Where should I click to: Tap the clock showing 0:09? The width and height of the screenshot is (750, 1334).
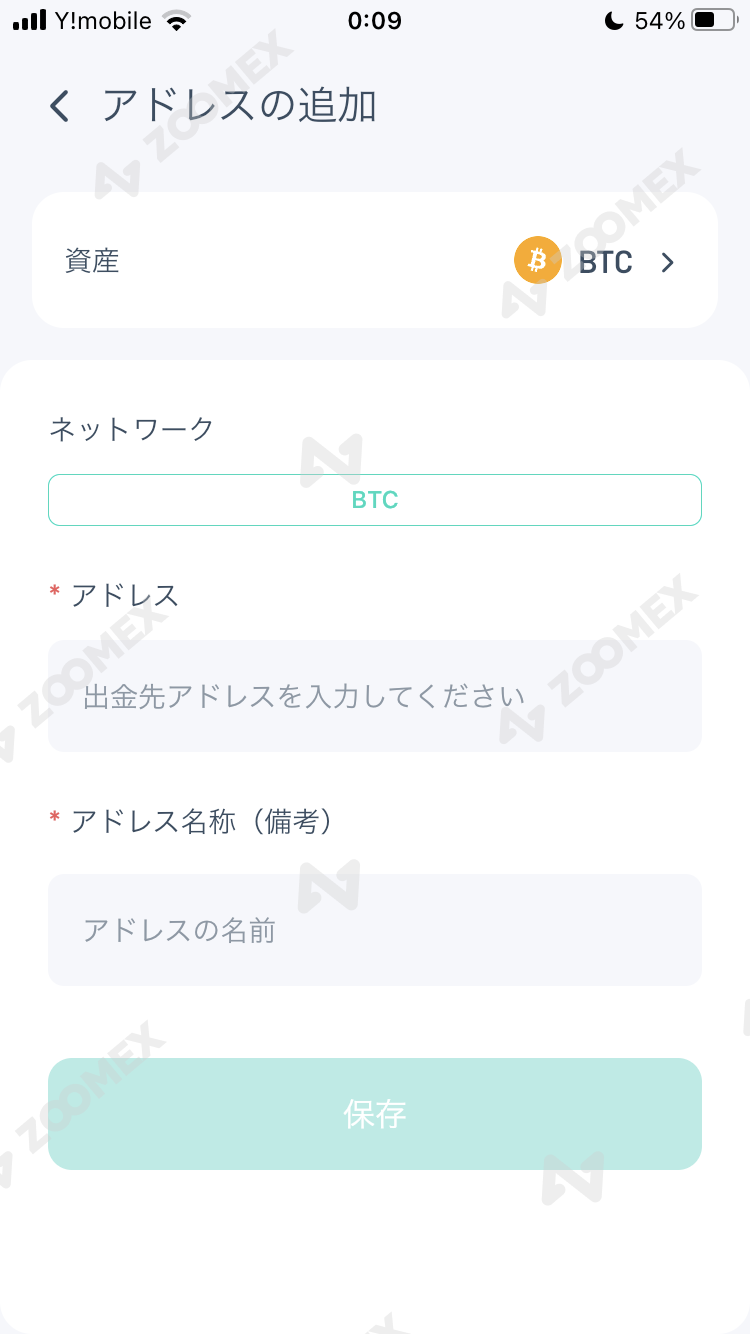pos(375,20)
